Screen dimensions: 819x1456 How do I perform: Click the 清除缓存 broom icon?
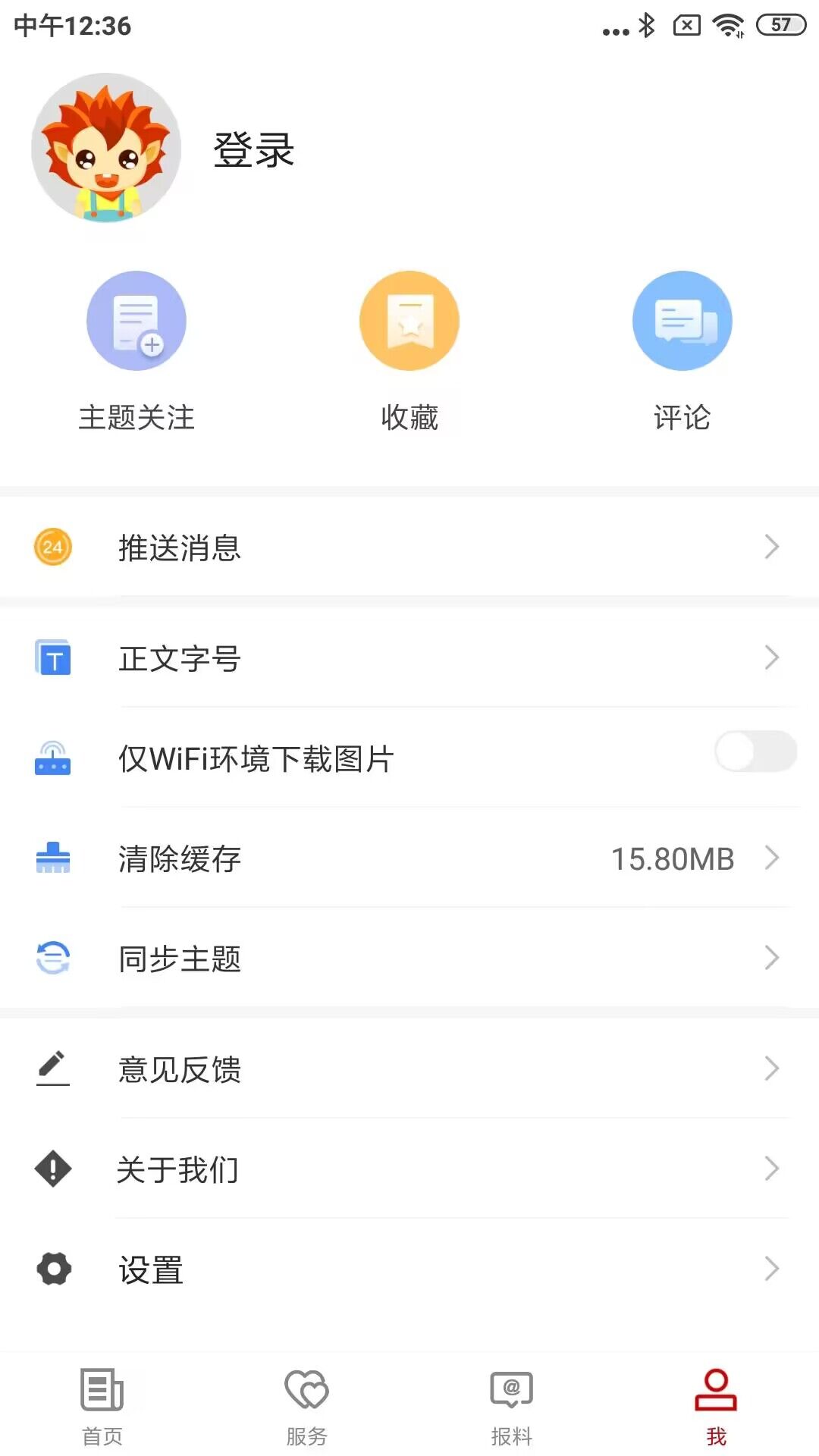point(52,858)
